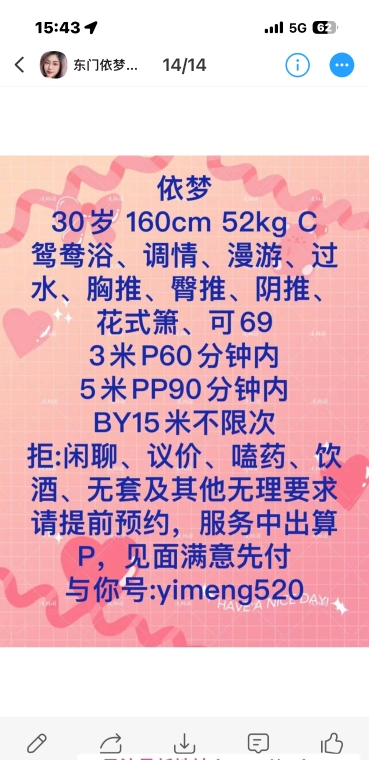Open the poster's profile avatar

pos(53,65)
